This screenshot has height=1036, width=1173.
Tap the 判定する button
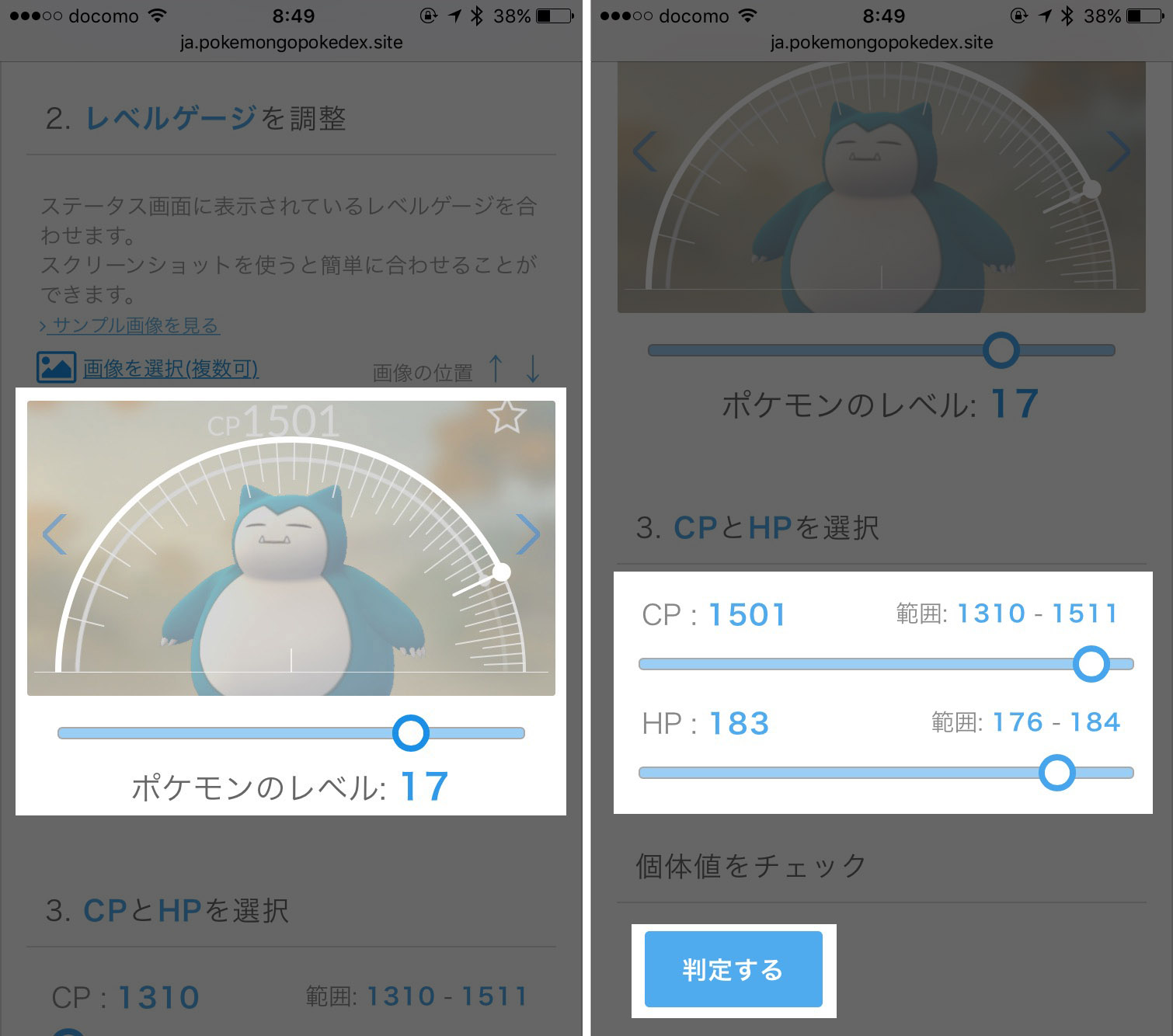tap(733, 969)
